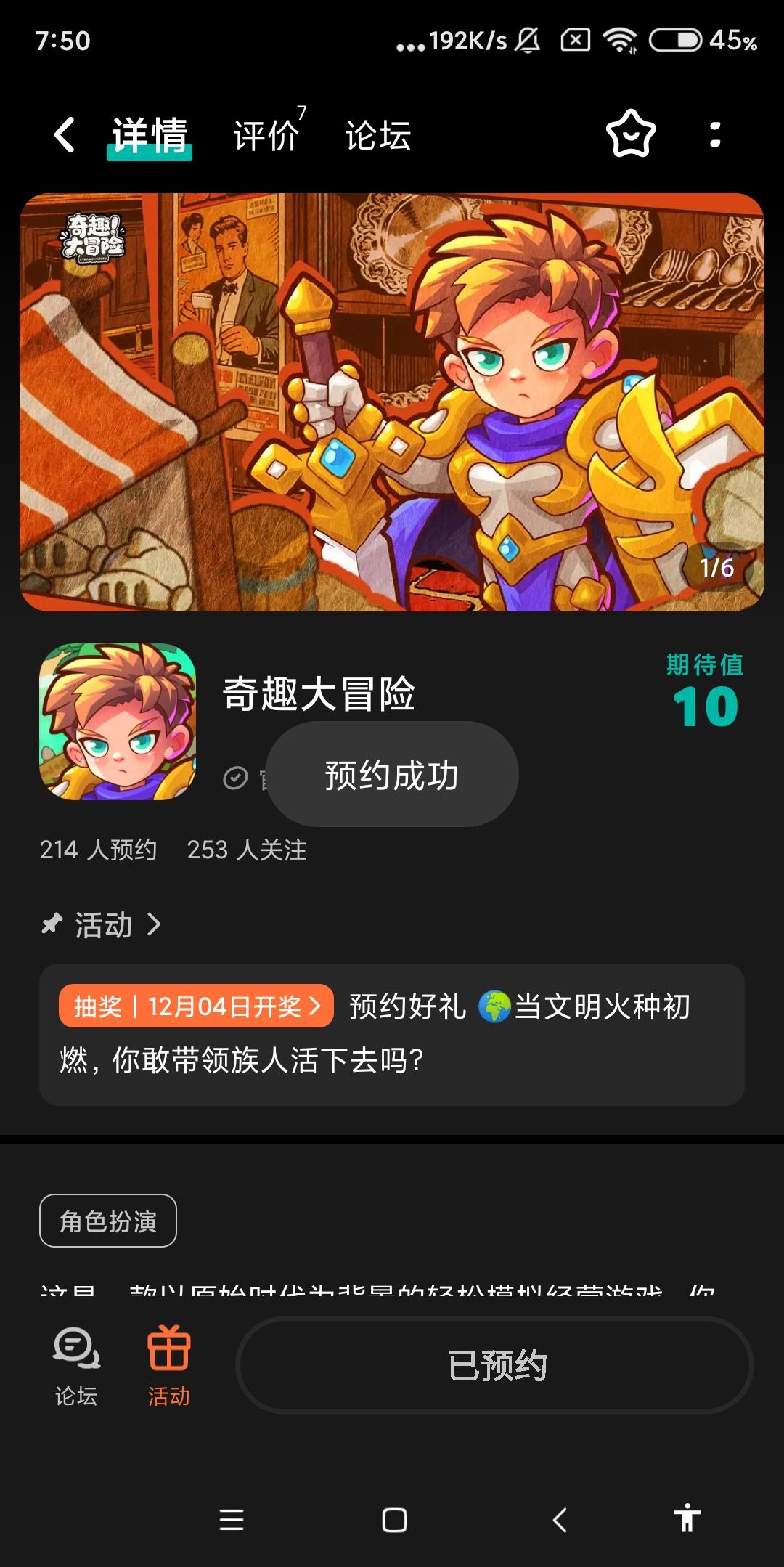The width and height of the screenshot is (784, 1567).
Task: Tap 214 人预约 reservation count
Action: coord(99,850)
